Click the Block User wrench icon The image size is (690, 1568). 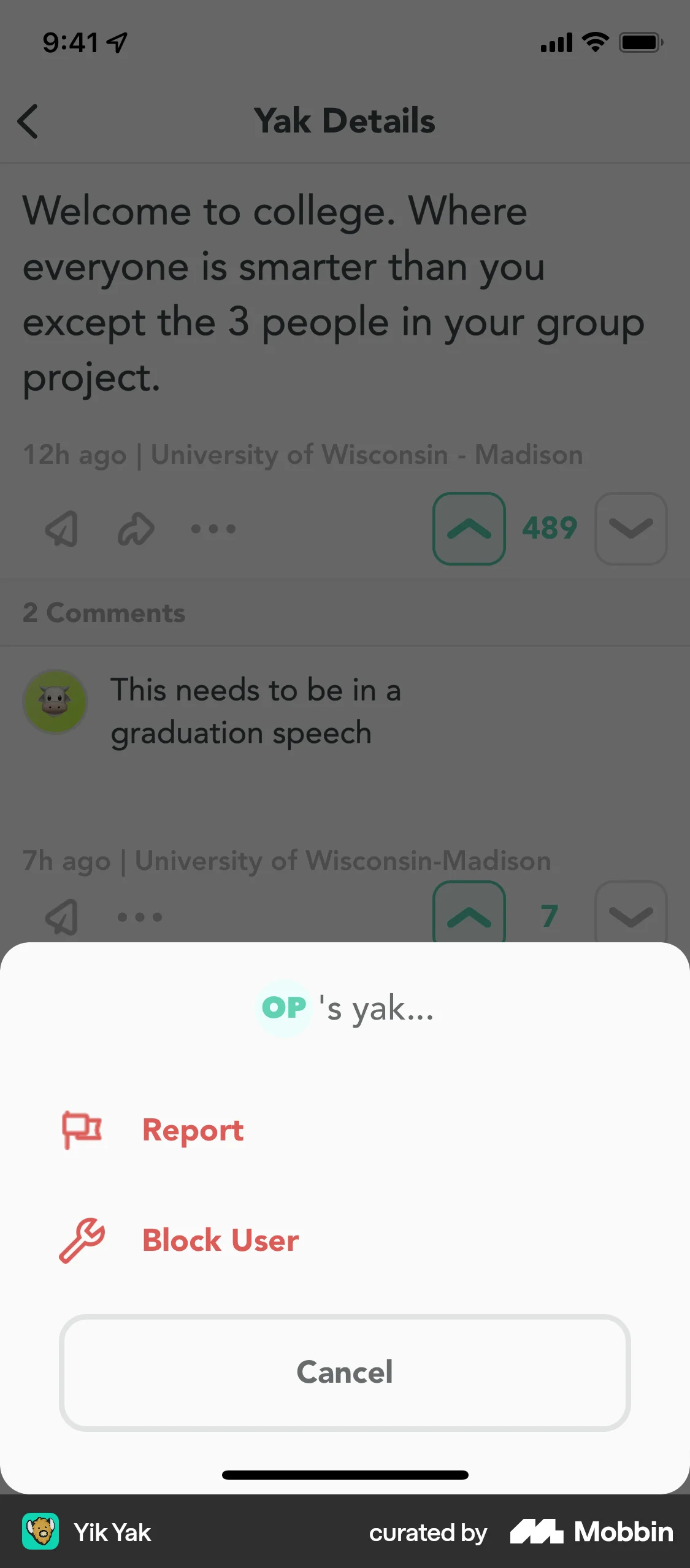click(x=82, y=1239)
